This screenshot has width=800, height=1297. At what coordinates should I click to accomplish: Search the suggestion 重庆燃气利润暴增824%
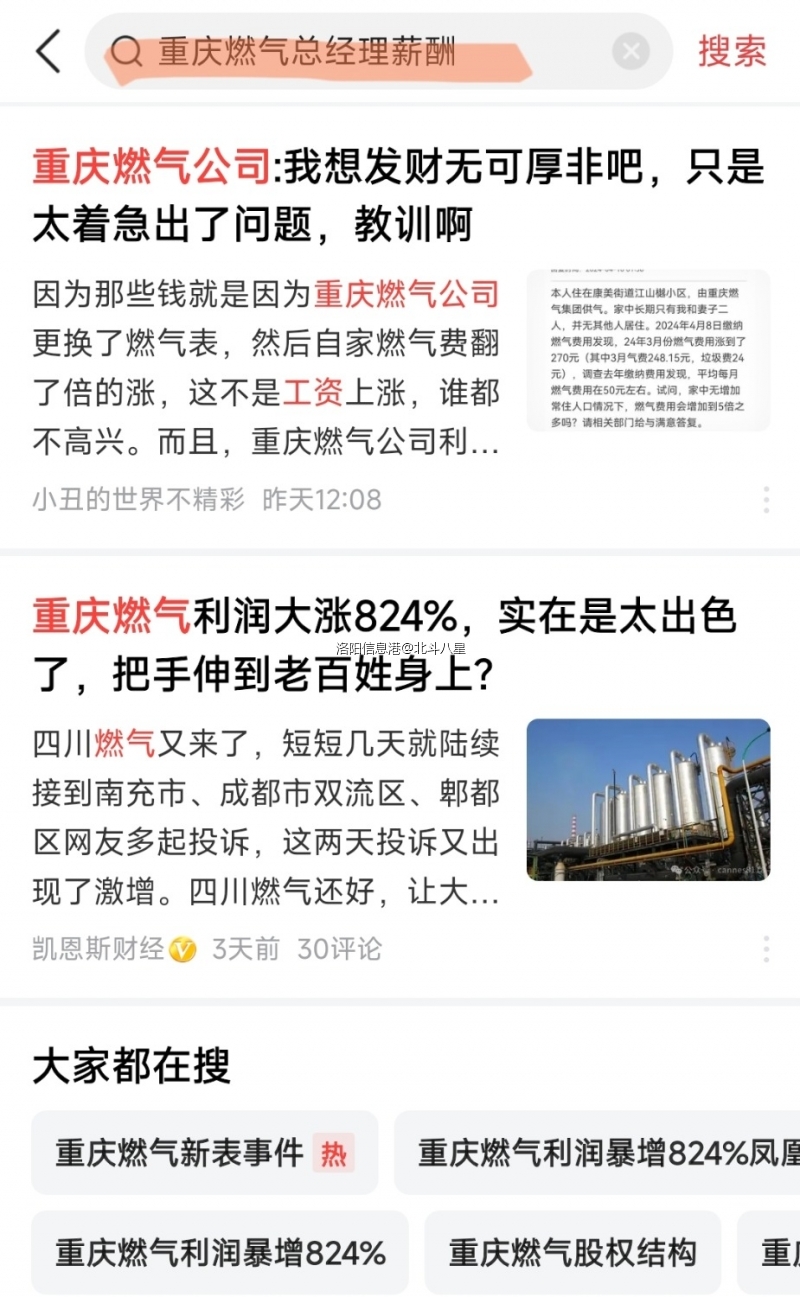coord(218,1250)
